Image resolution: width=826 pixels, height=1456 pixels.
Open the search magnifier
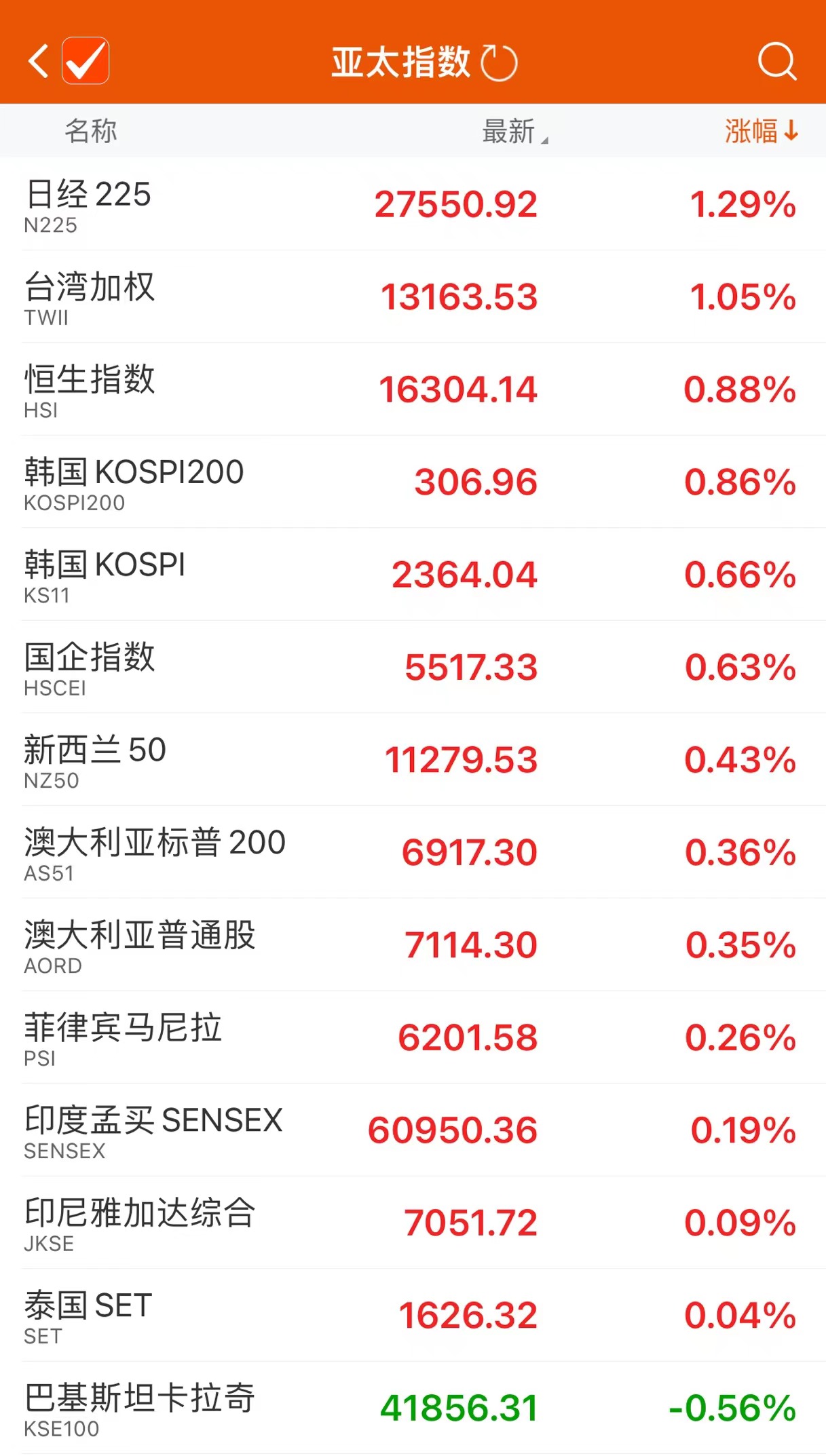point(776,62)
